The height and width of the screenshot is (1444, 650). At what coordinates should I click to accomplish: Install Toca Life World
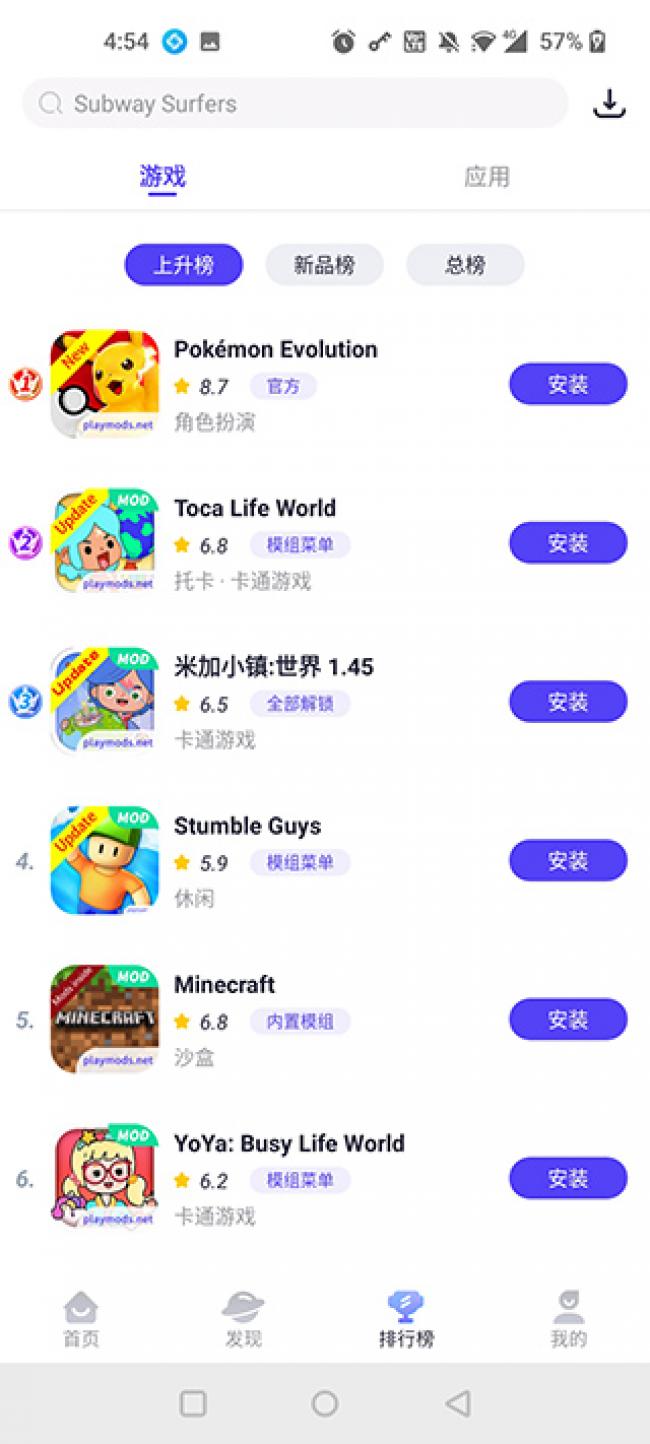point(568,543)
